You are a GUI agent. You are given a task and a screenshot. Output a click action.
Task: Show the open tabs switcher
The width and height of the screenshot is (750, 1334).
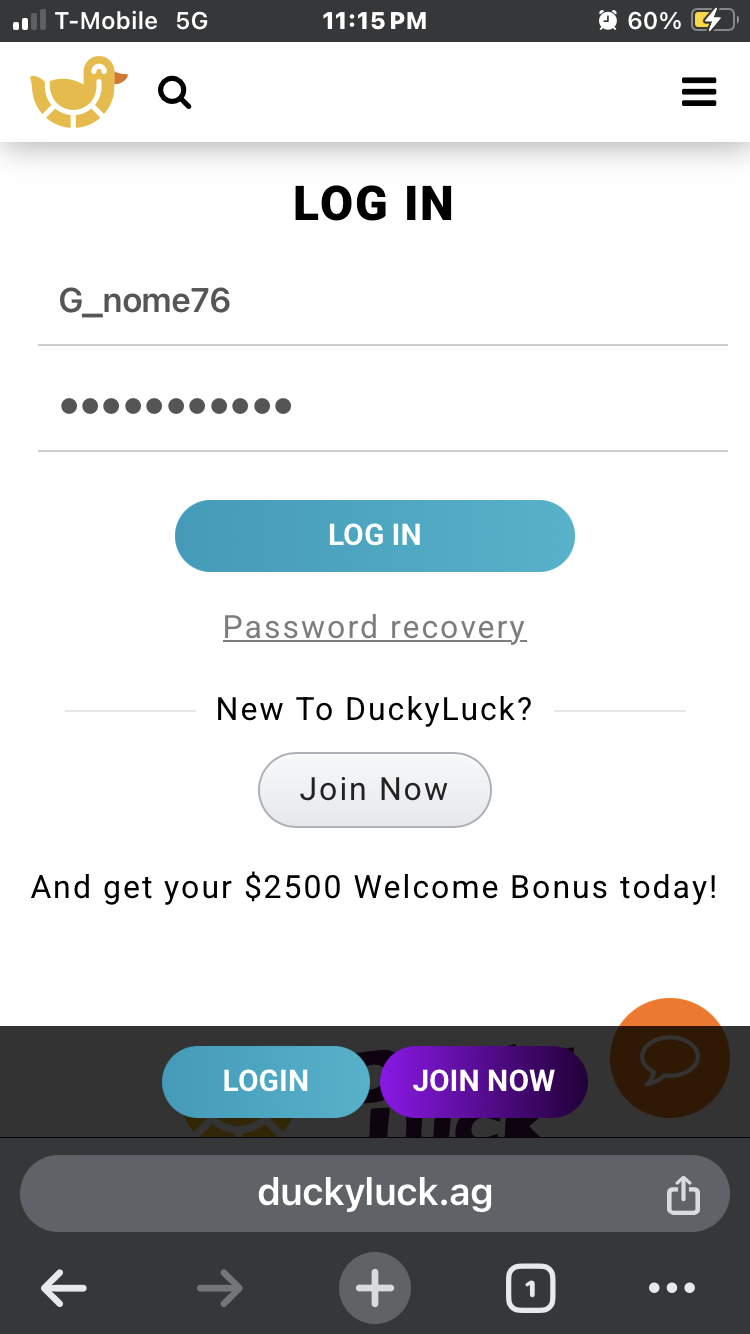(x=530, y=1288)
